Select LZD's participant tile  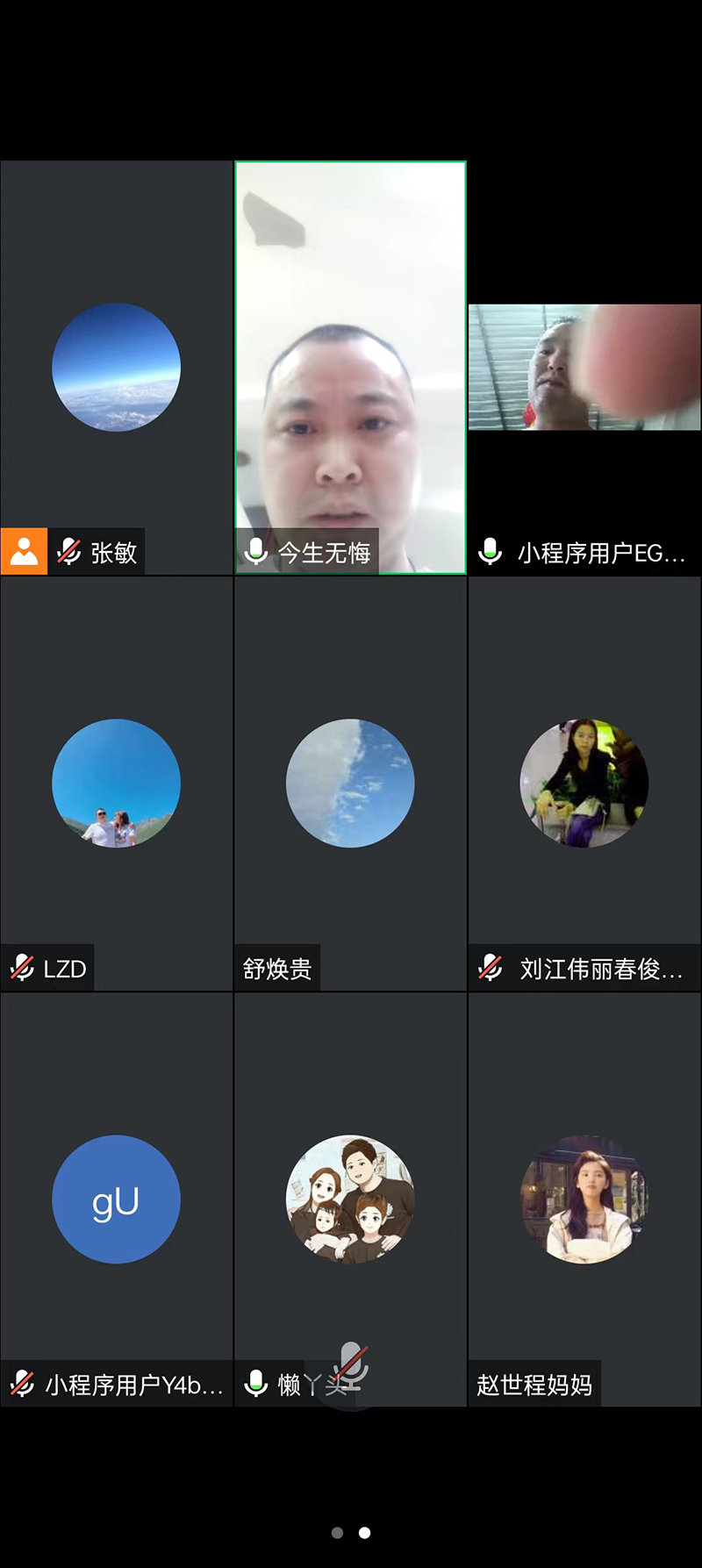(116, 783)
